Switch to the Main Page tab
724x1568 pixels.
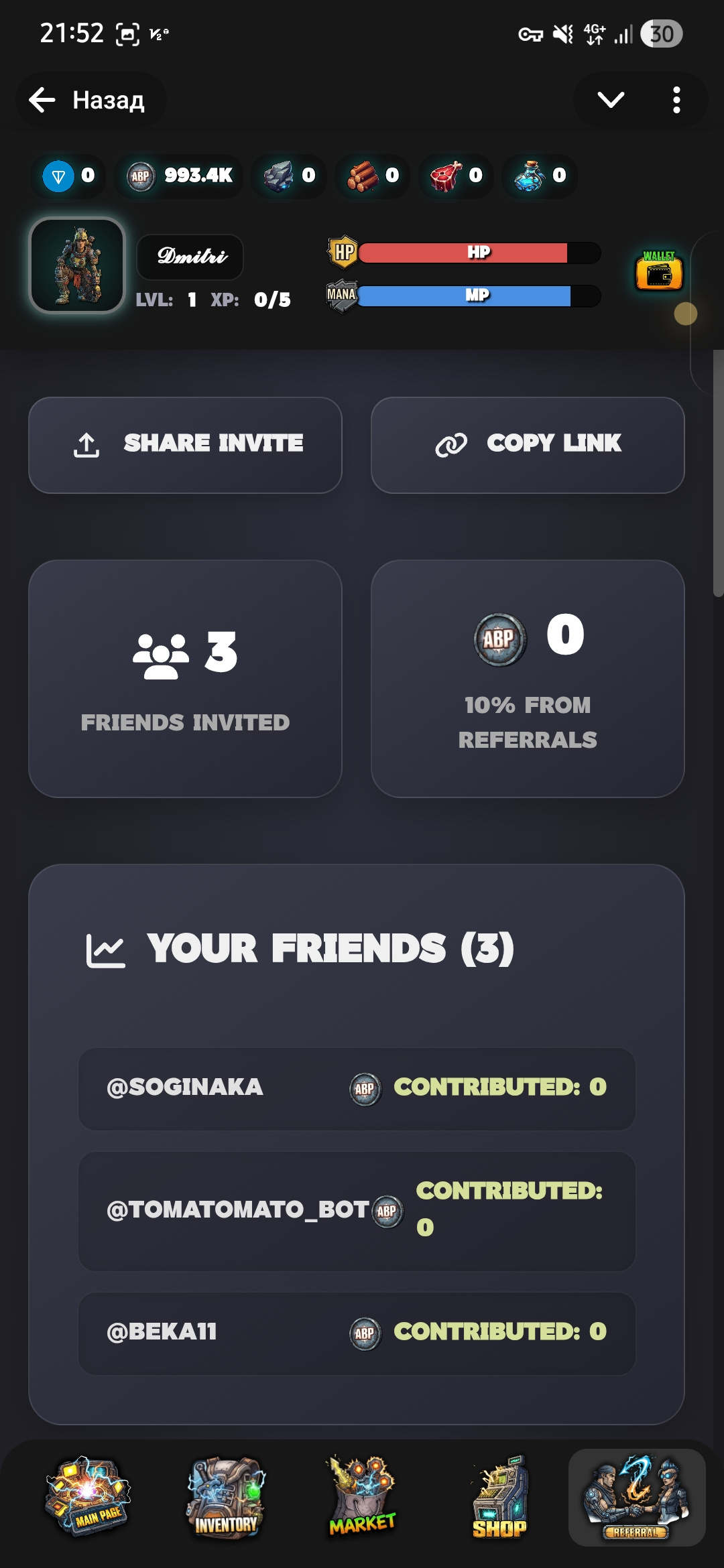pos(88,1497)
